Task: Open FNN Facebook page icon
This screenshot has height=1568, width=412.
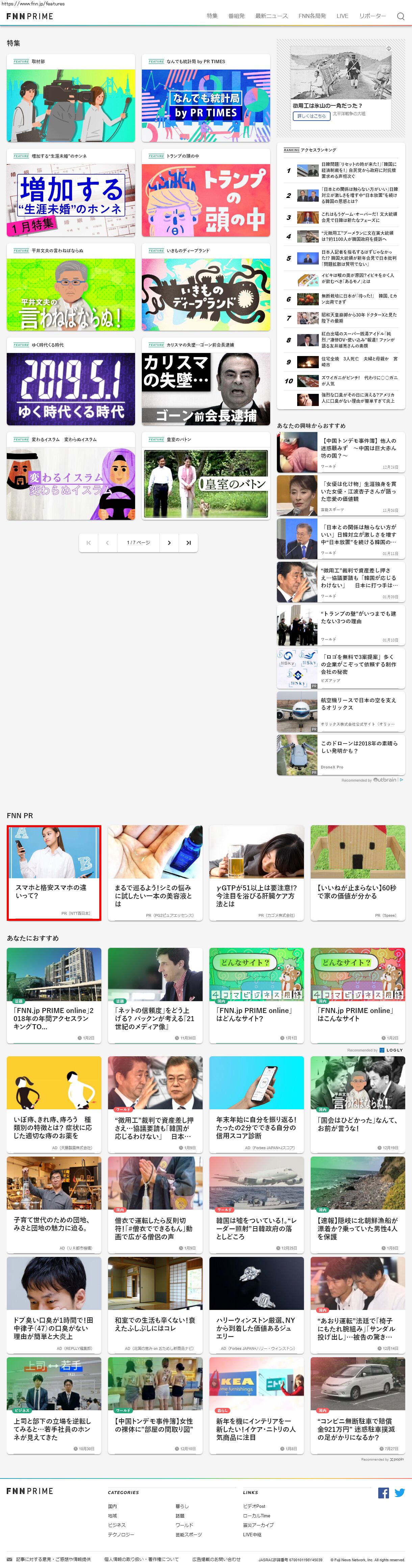Action: [383, 1493]
